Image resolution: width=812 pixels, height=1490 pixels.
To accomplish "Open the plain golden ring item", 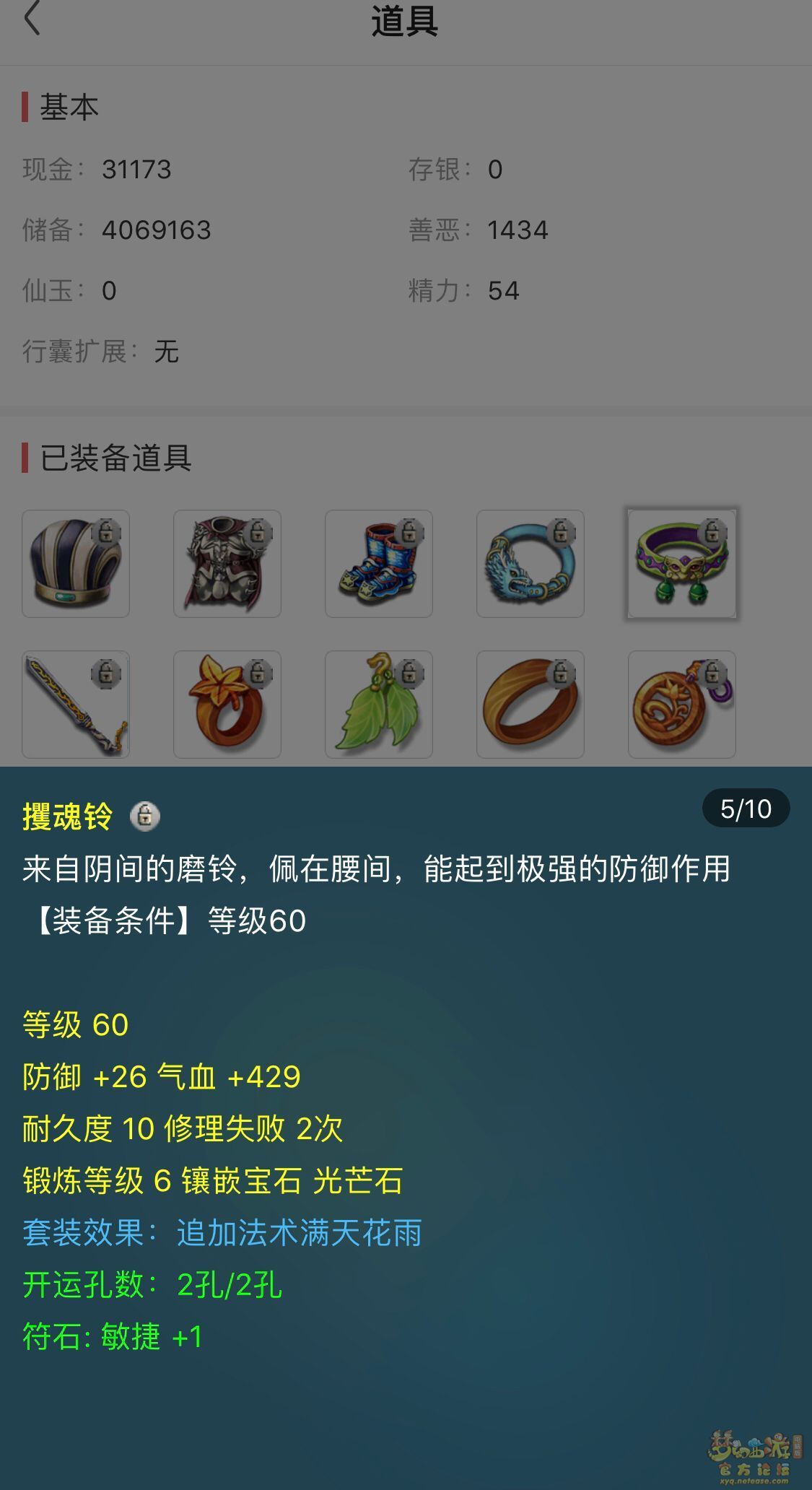I will pyautogui.click(x=531, y=705).
